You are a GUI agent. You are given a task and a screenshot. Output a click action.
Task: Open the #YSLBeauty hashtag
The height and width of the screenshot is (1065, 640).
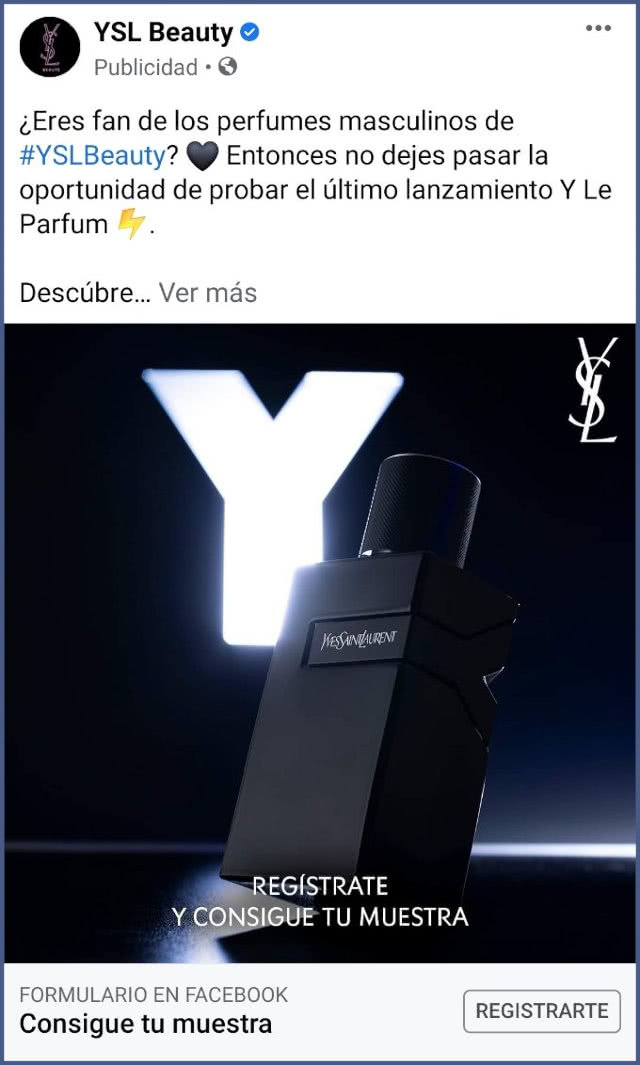point(92,156)
